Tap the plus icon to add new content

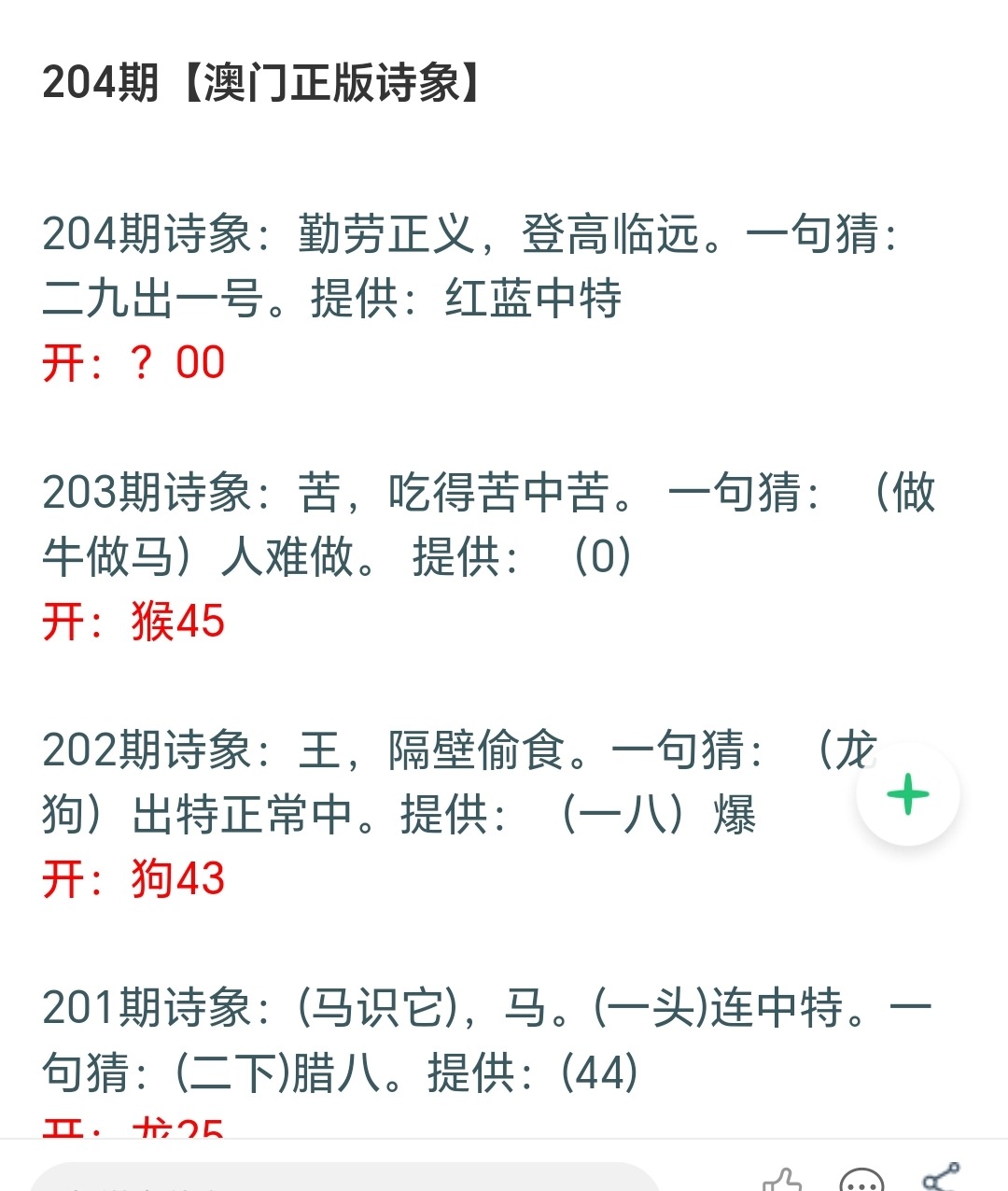pyautogui.click(x=907, y=793)
